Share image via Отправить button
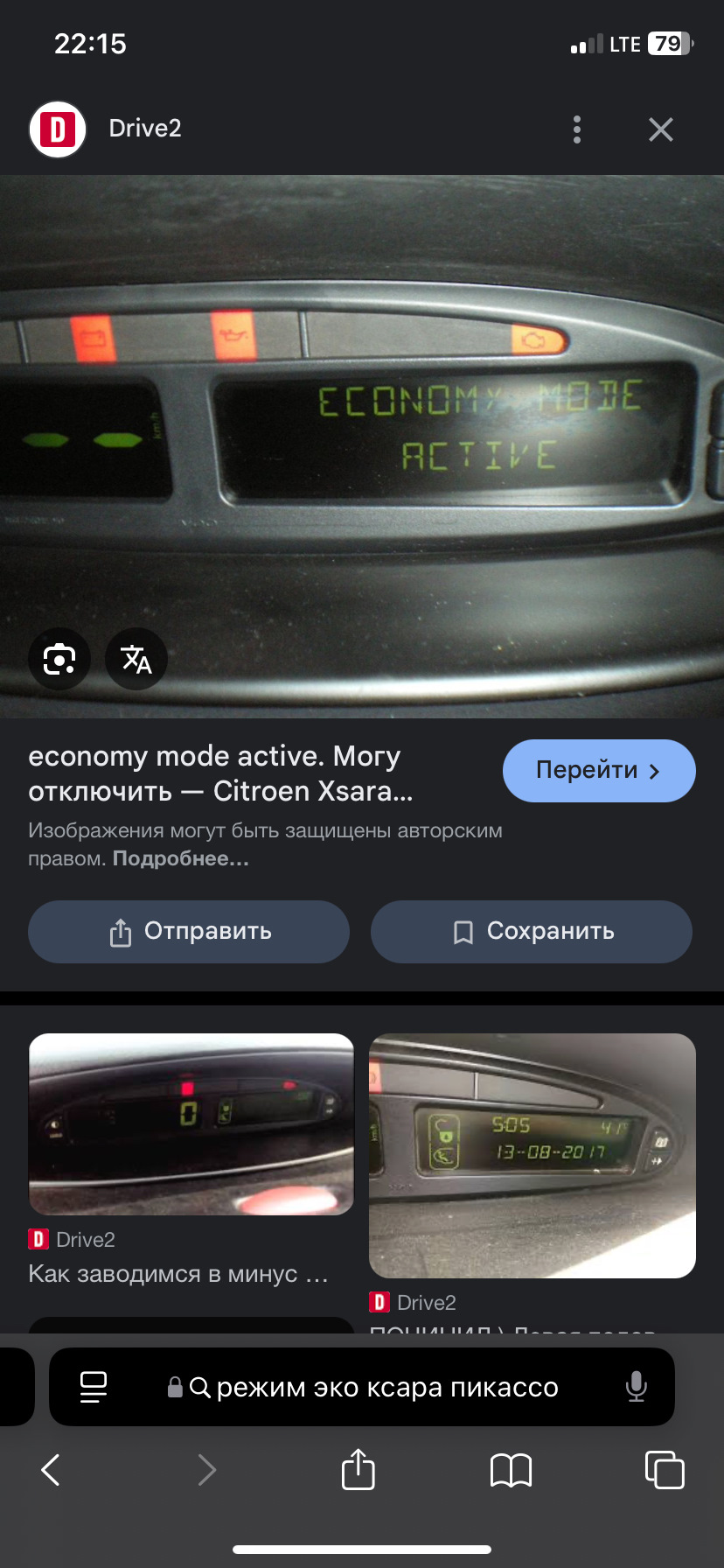The height and width of the screenshot is (1568, 724). point(189,932)
